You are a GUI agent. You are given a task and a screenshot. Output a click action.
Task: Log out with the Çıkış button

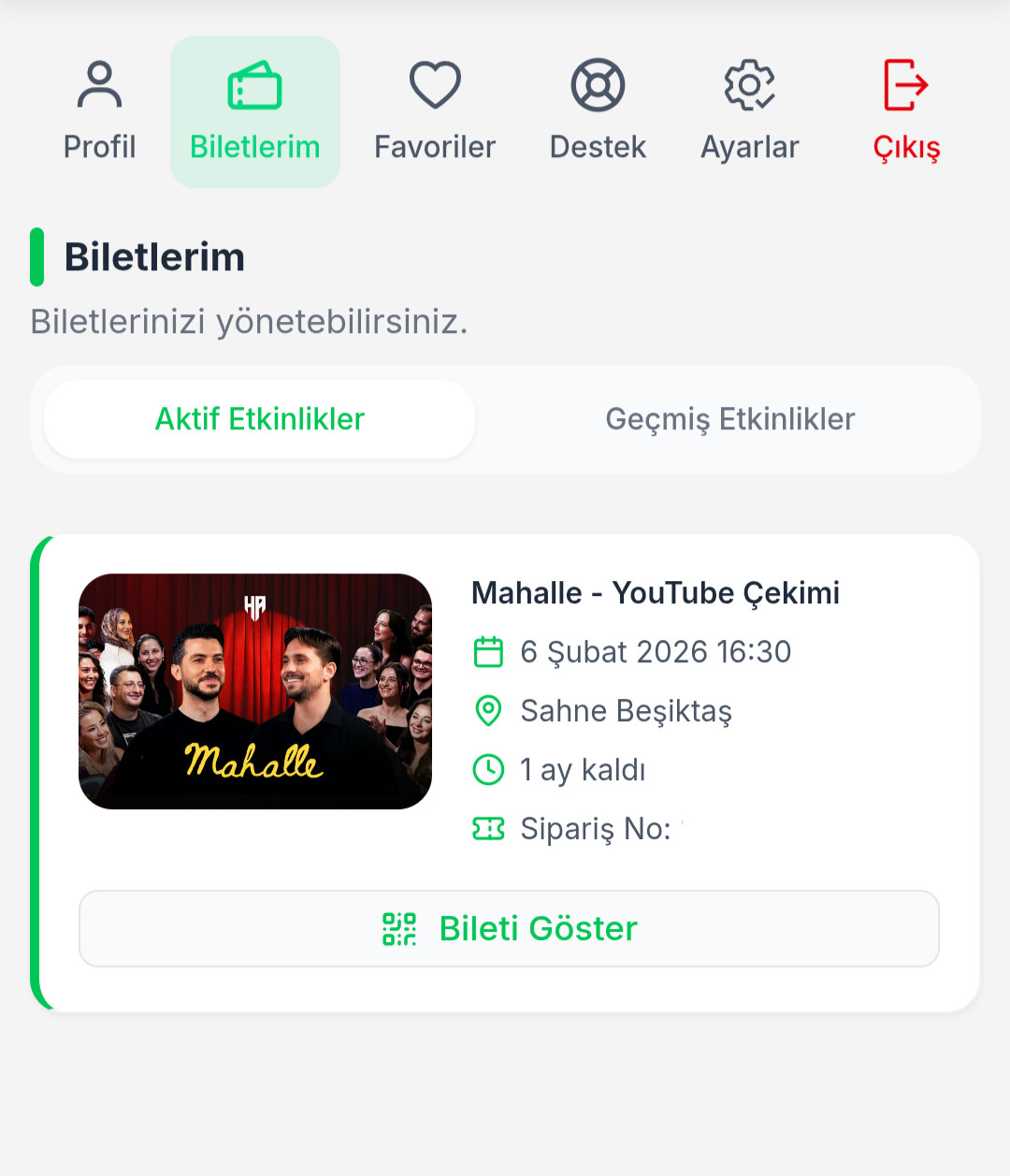(x=906, y=111)
